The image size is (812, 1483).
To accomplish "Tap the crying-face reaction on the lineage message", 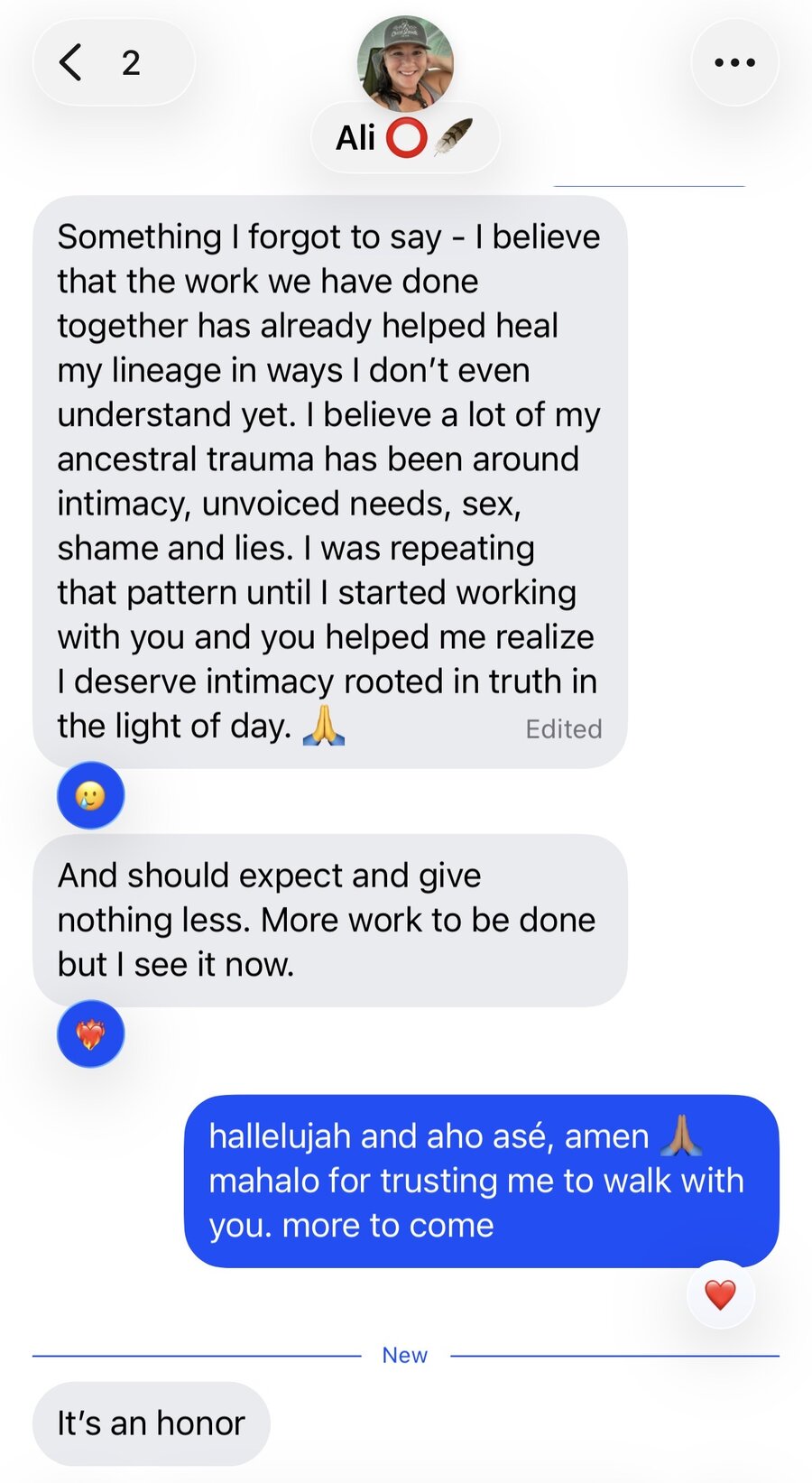I will tap(90, 795).
